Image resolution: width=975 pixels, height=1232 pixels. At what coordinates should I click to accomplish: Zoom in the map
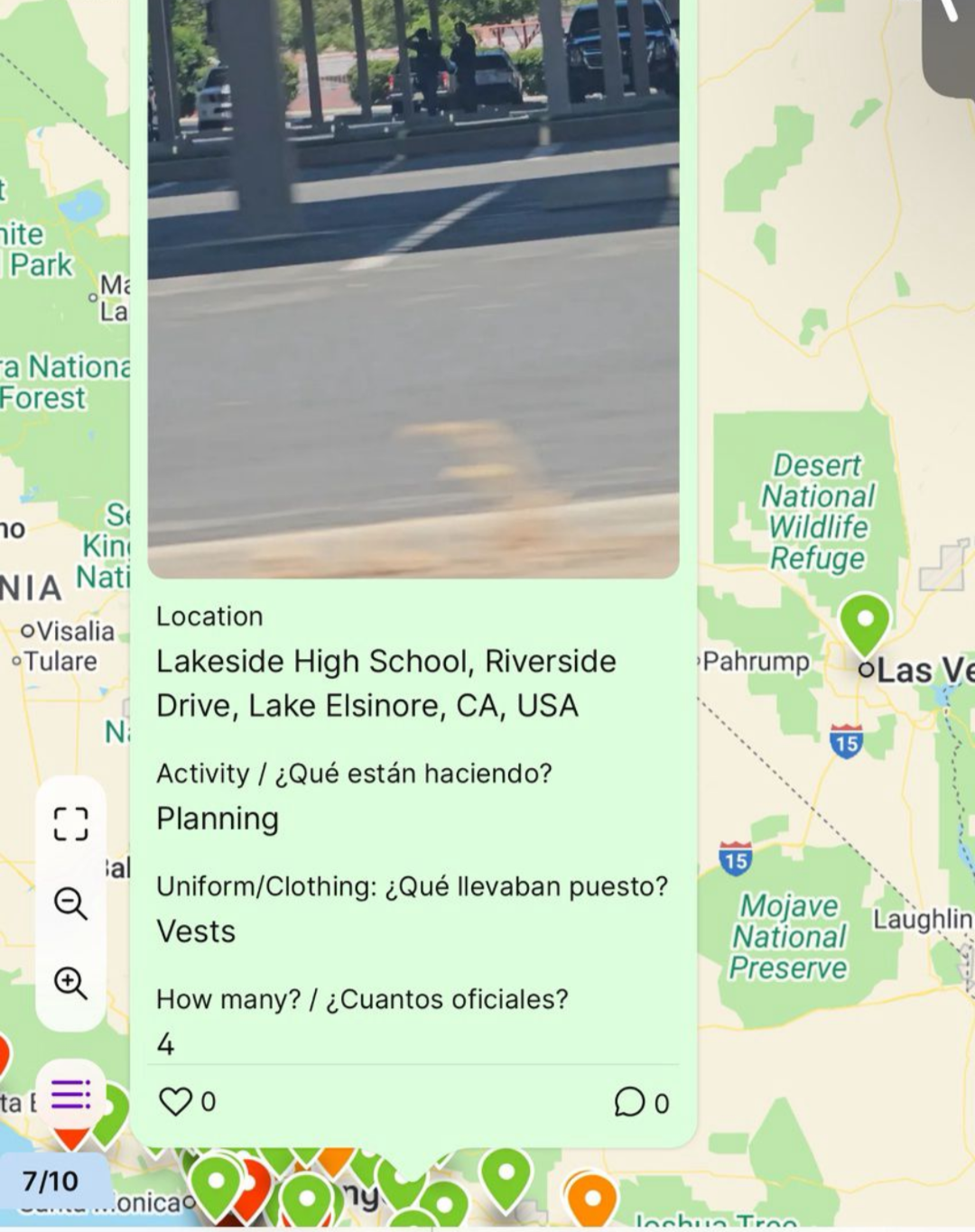70,982
